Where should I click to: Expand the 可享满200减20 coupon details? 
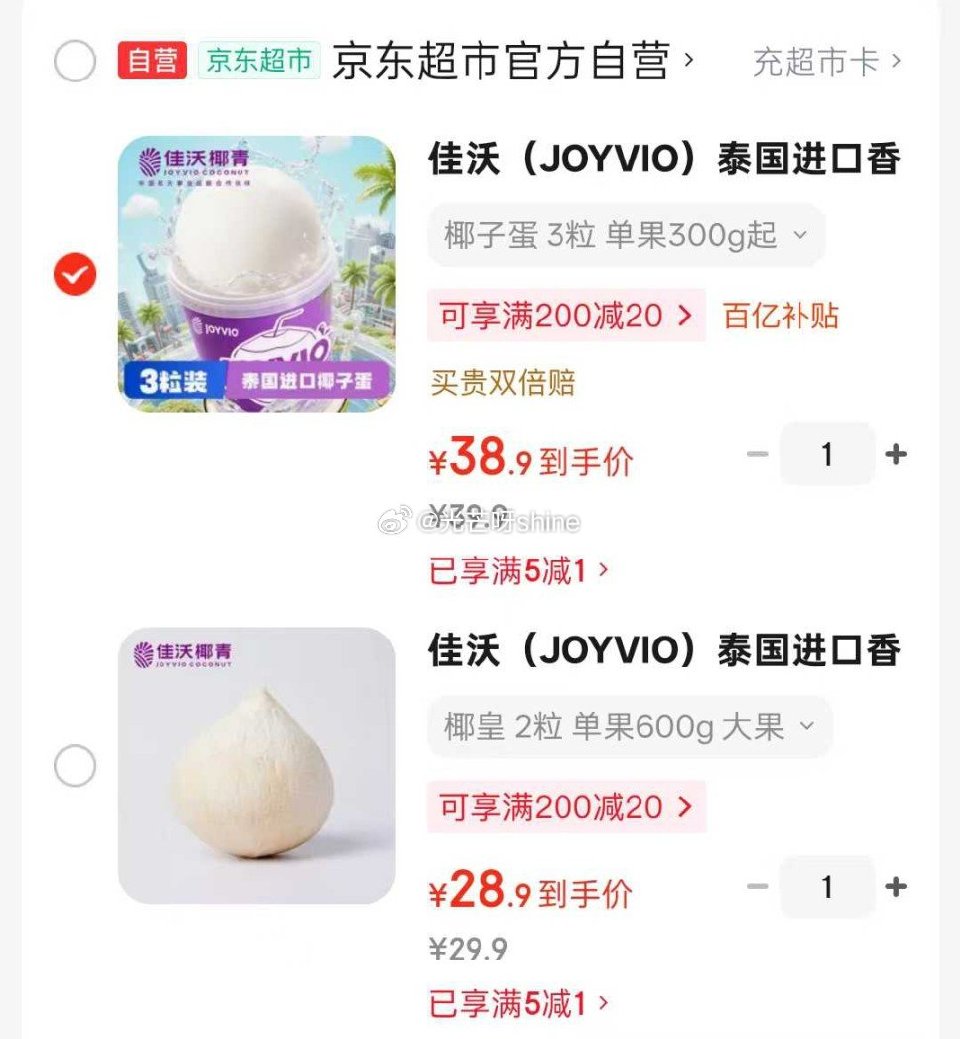click(565, 316)
